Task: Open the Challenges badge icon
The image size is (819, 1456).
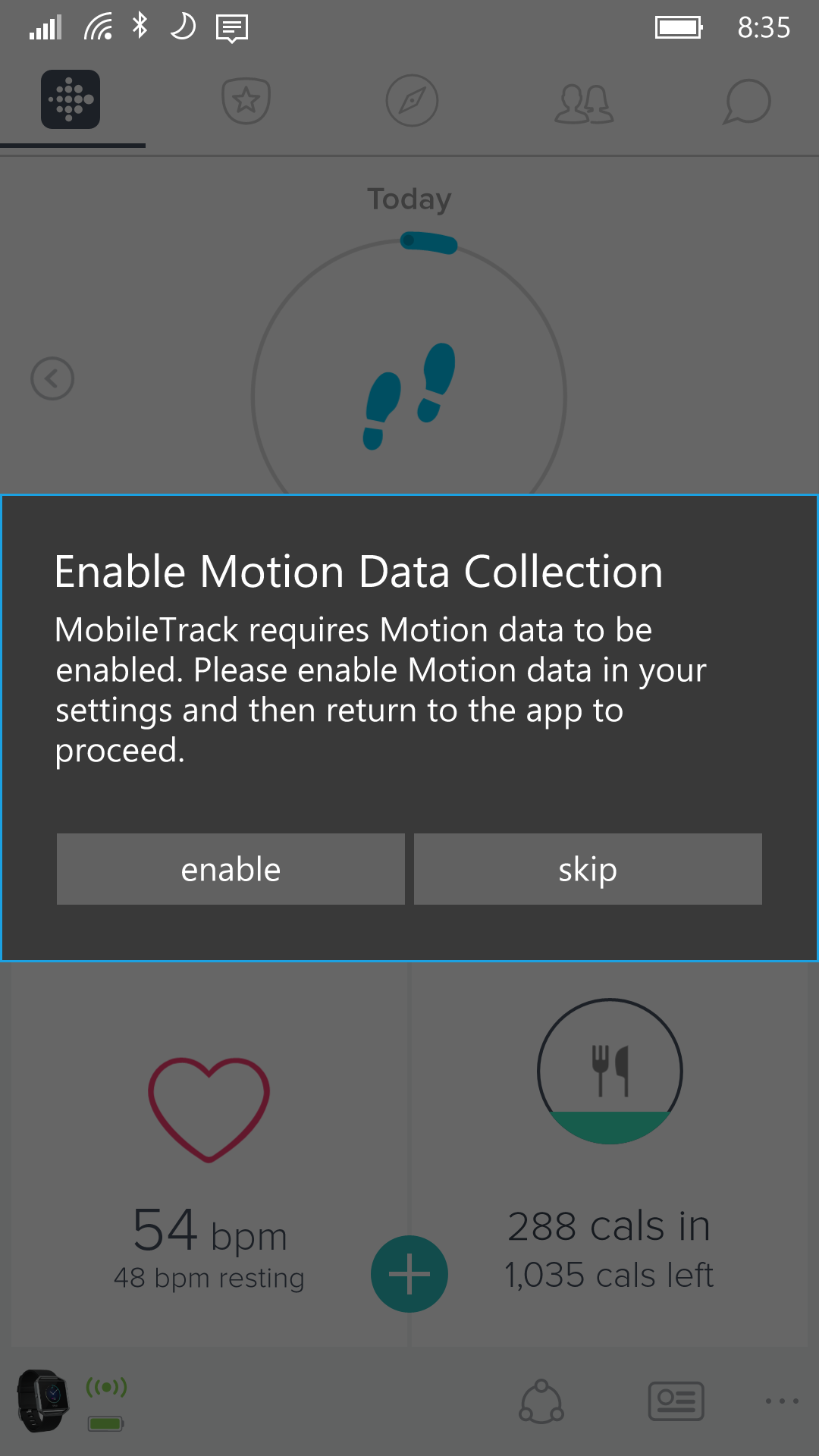Action: [245, 101]
